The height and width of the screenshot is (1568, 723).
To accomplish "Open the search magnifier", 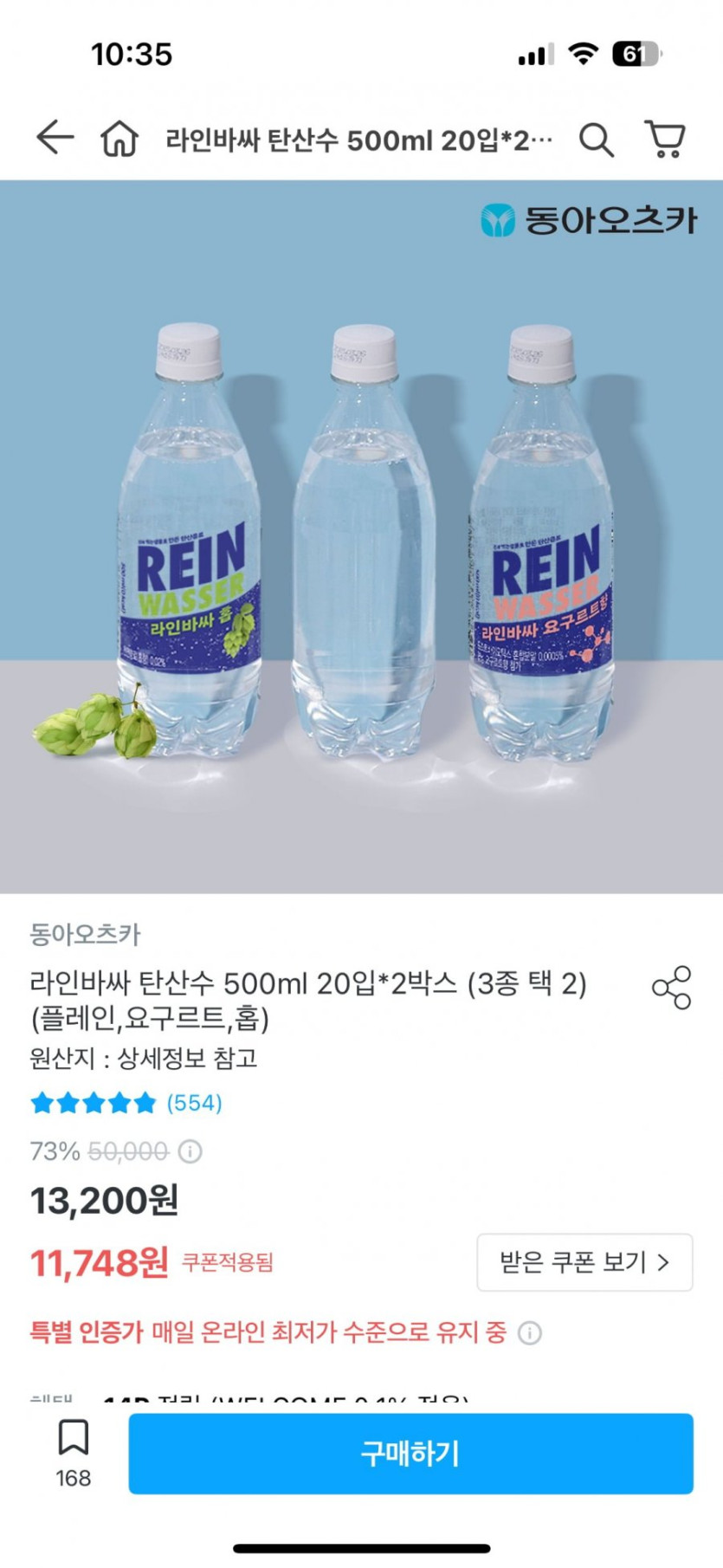I will tap(597, 139).
